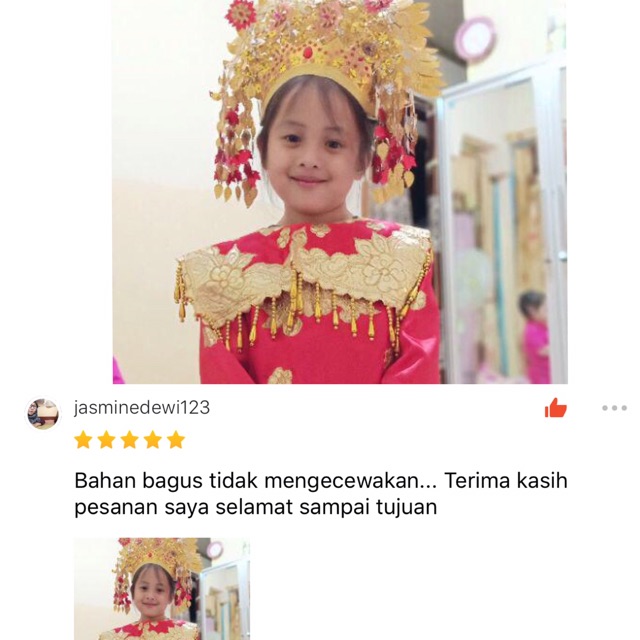
Task: Open the three-dot menu on jasminedewi123's review
Action: coord(613,408)
